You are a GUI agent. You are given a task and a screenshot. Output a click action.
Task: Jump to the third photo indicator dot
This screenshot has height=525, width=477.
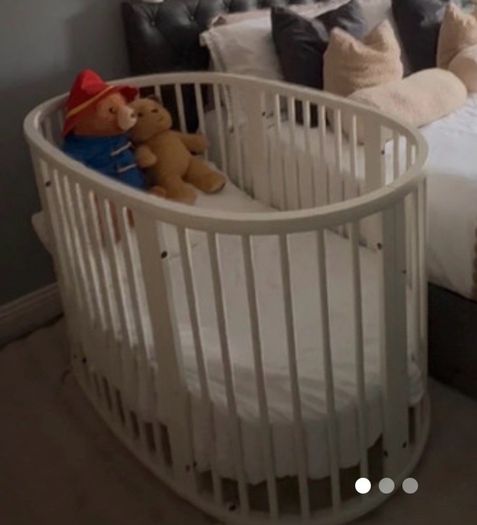[410, 485]
